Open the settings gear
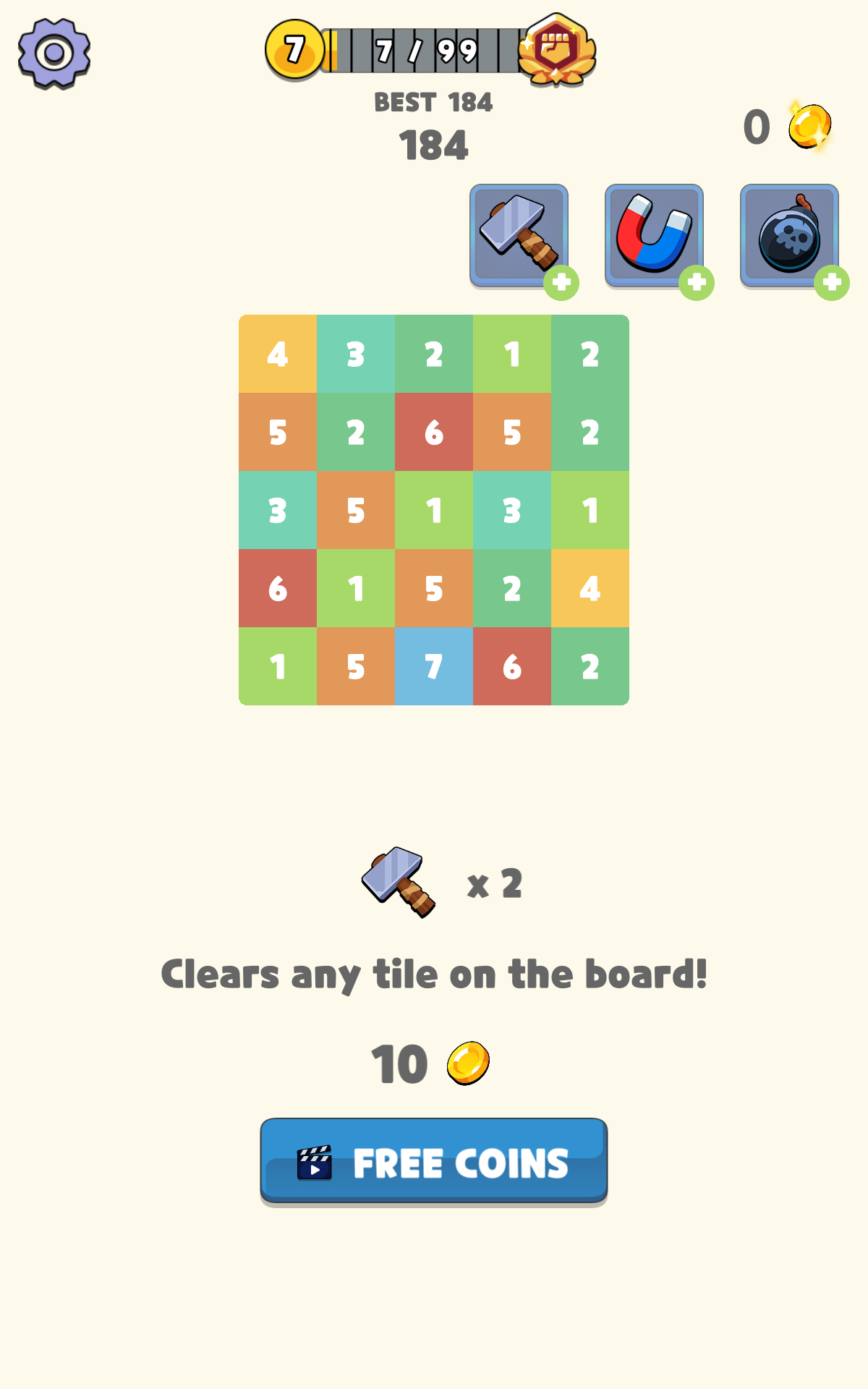The height and width of the screenshot is (1389, 868). point(54,54)
